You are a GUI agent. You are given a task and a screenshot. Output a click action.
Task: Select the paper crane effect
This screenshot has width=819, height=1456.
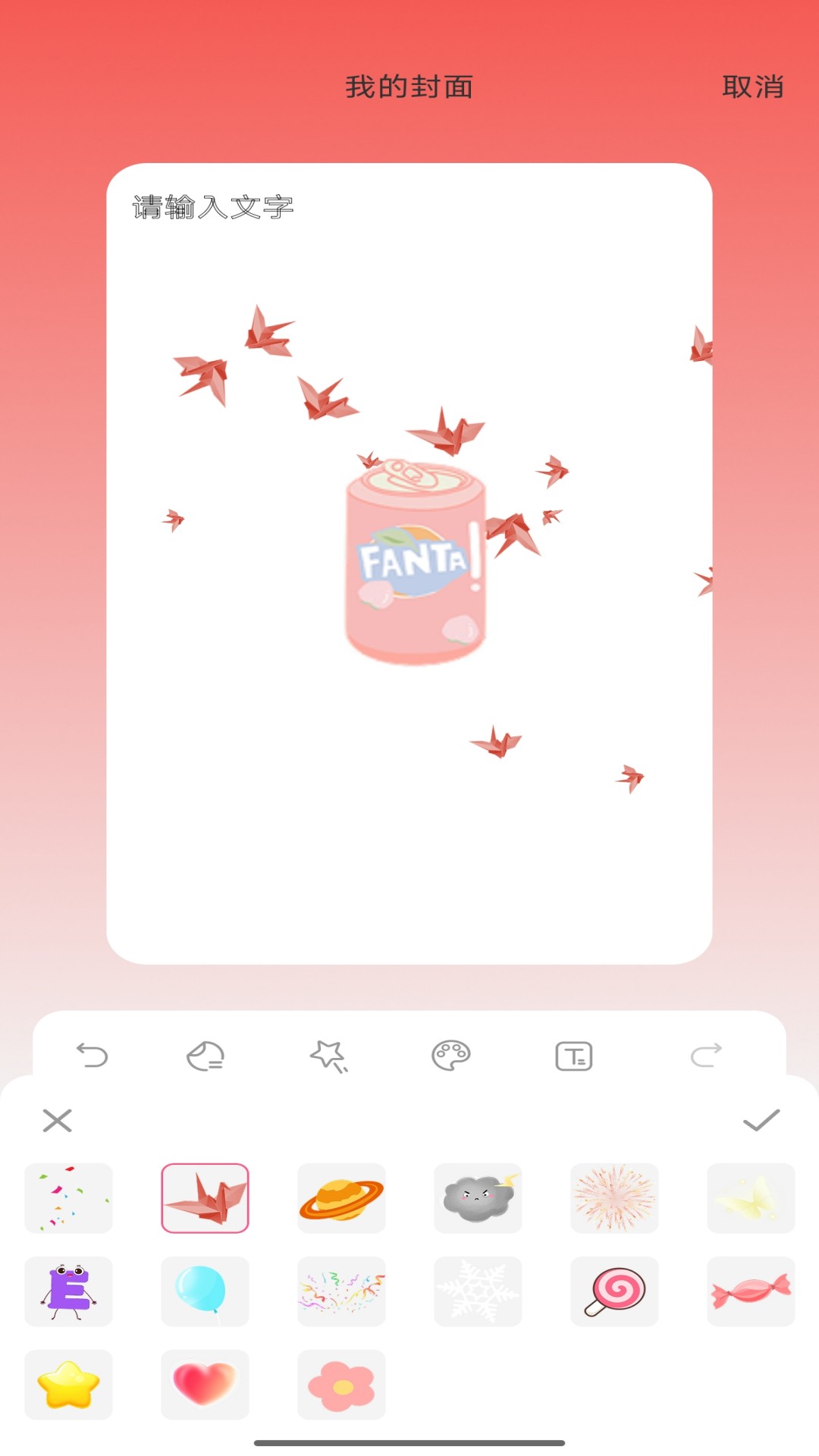tap(205, 1198)
